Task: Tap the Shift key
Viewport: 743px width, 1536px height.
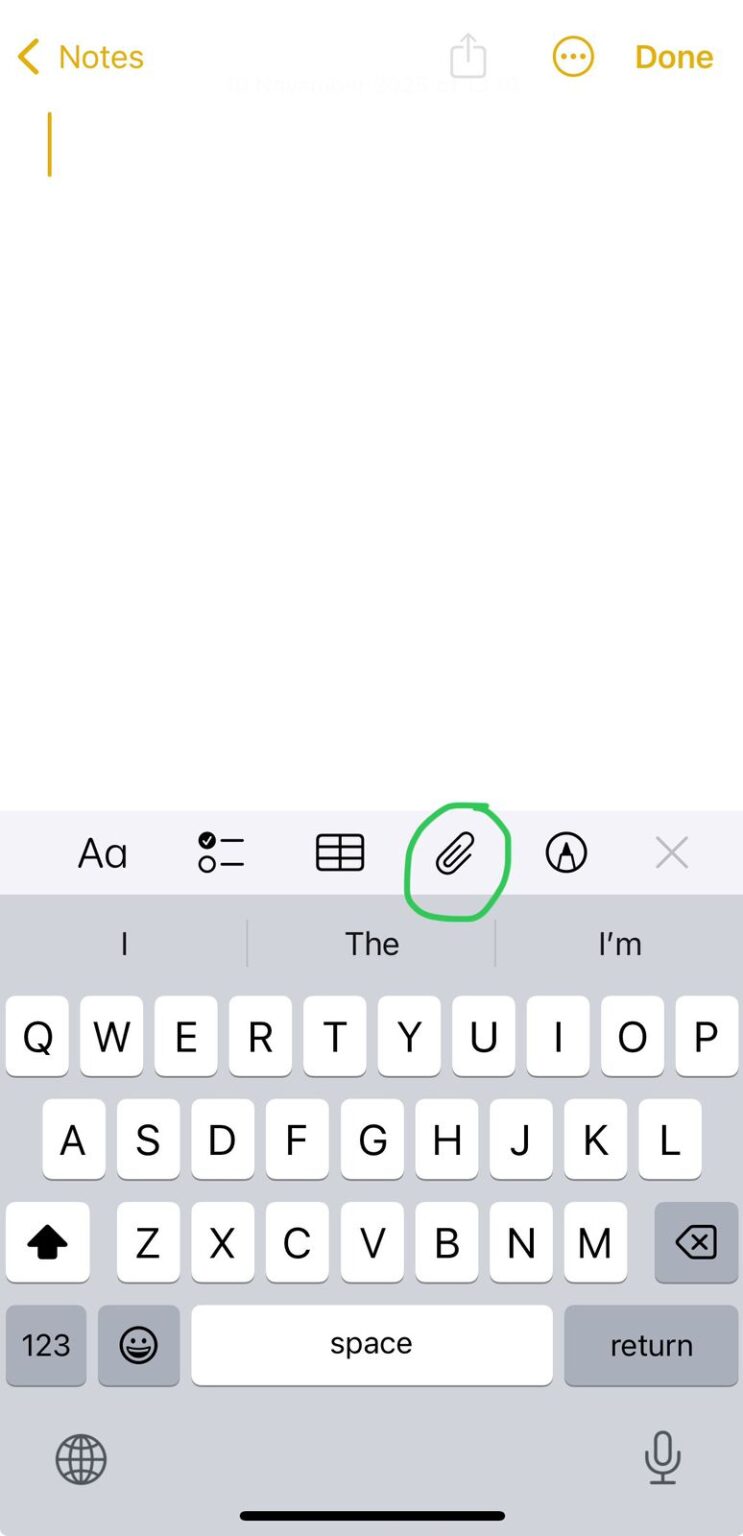Action: (x=47, y=1243)
